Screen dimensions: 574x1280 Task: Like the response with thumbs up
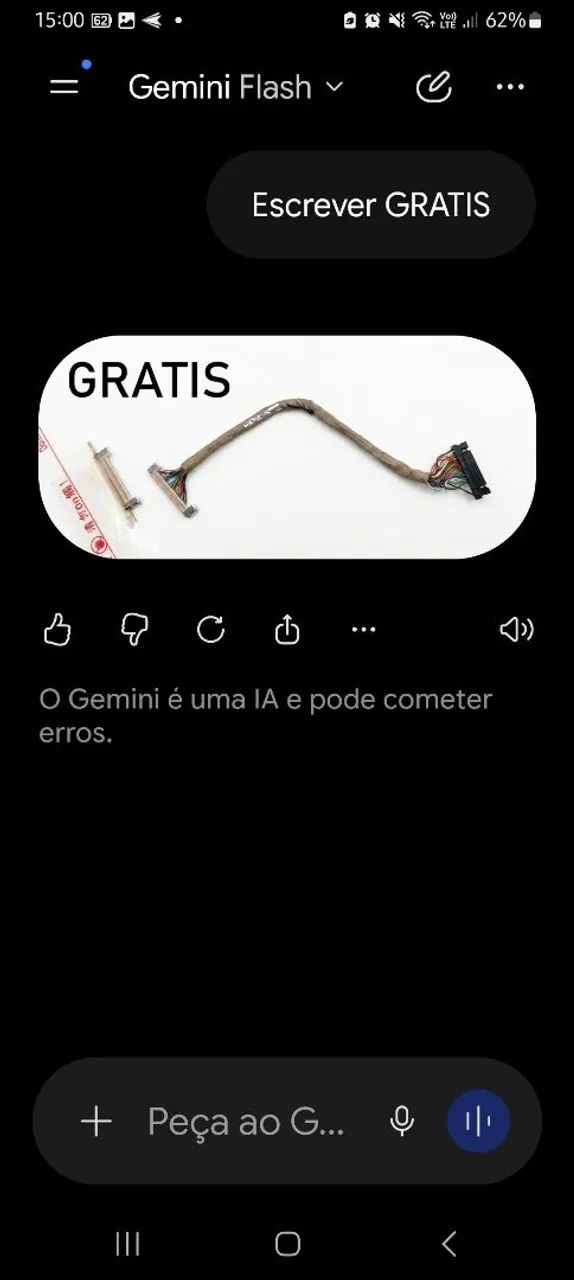tap(58, 629)
